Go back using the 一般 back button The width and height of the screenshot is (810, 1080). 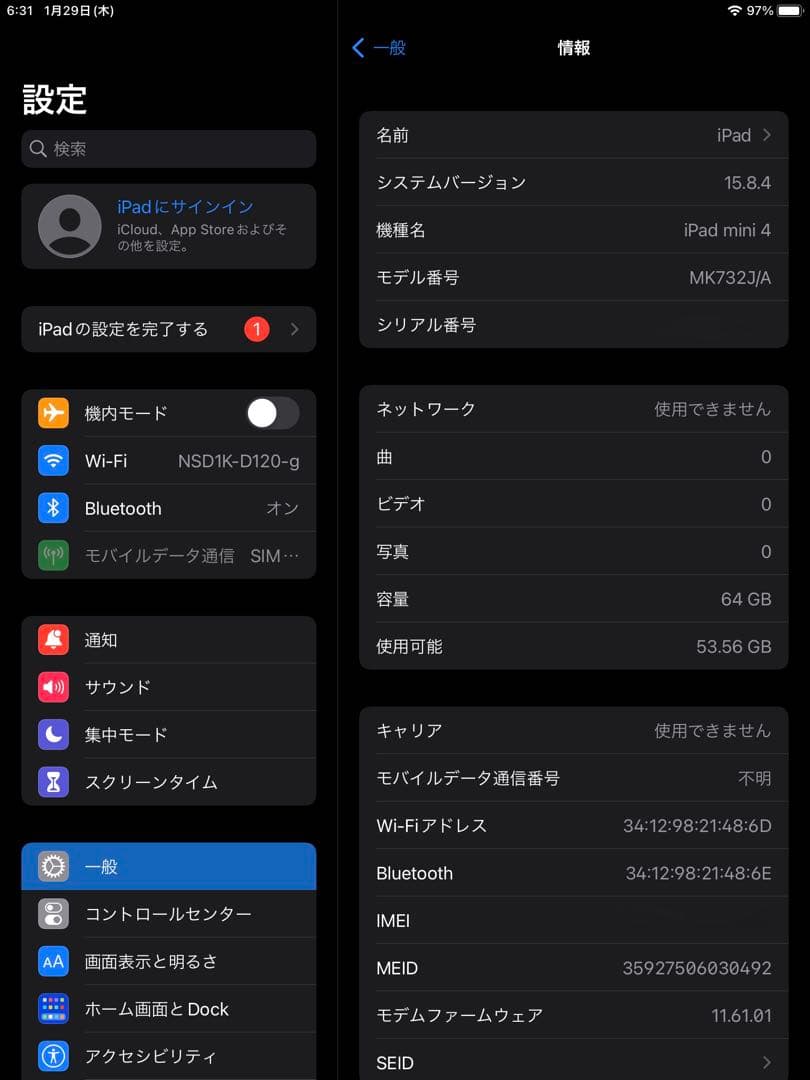click(378, 47)
